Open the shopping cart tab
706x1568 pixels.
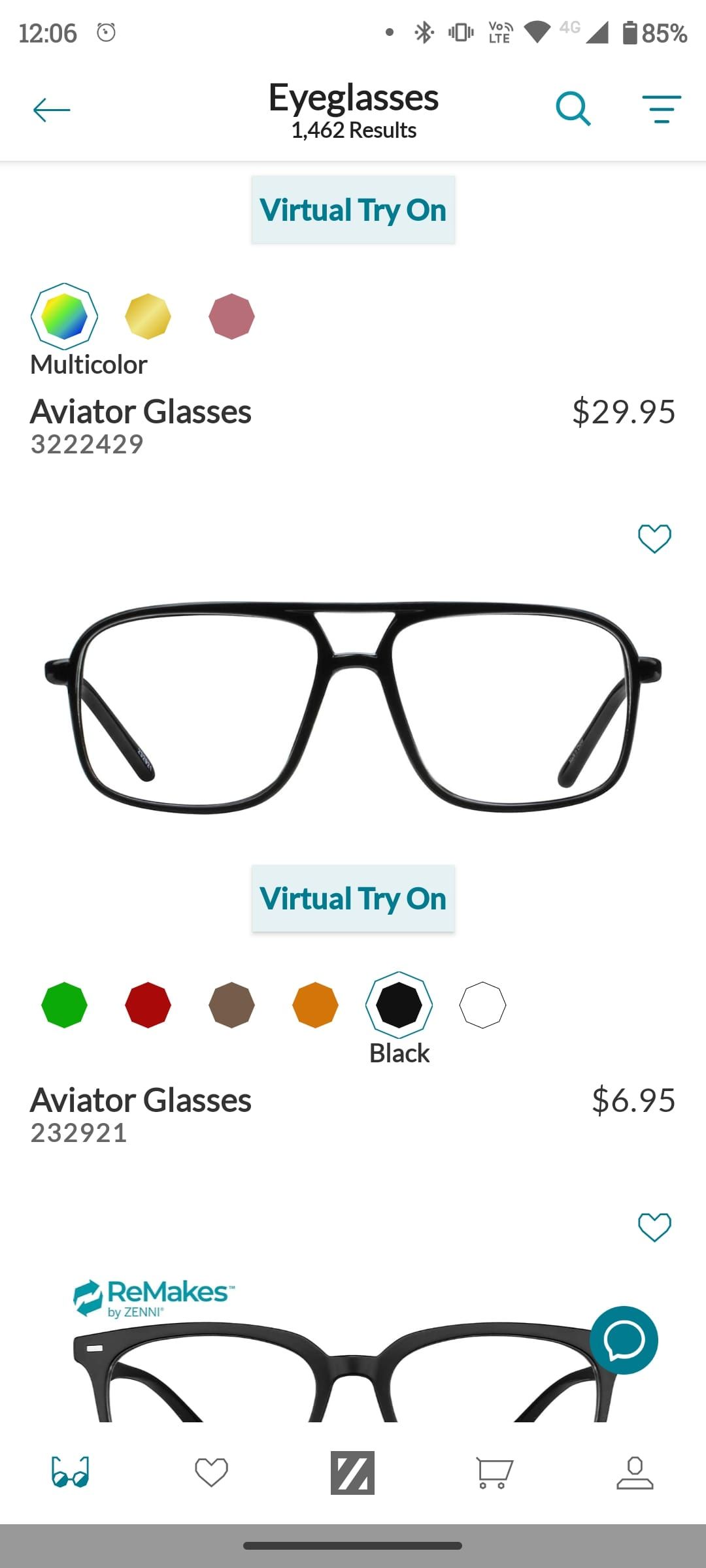click(x=494, y=1473)
